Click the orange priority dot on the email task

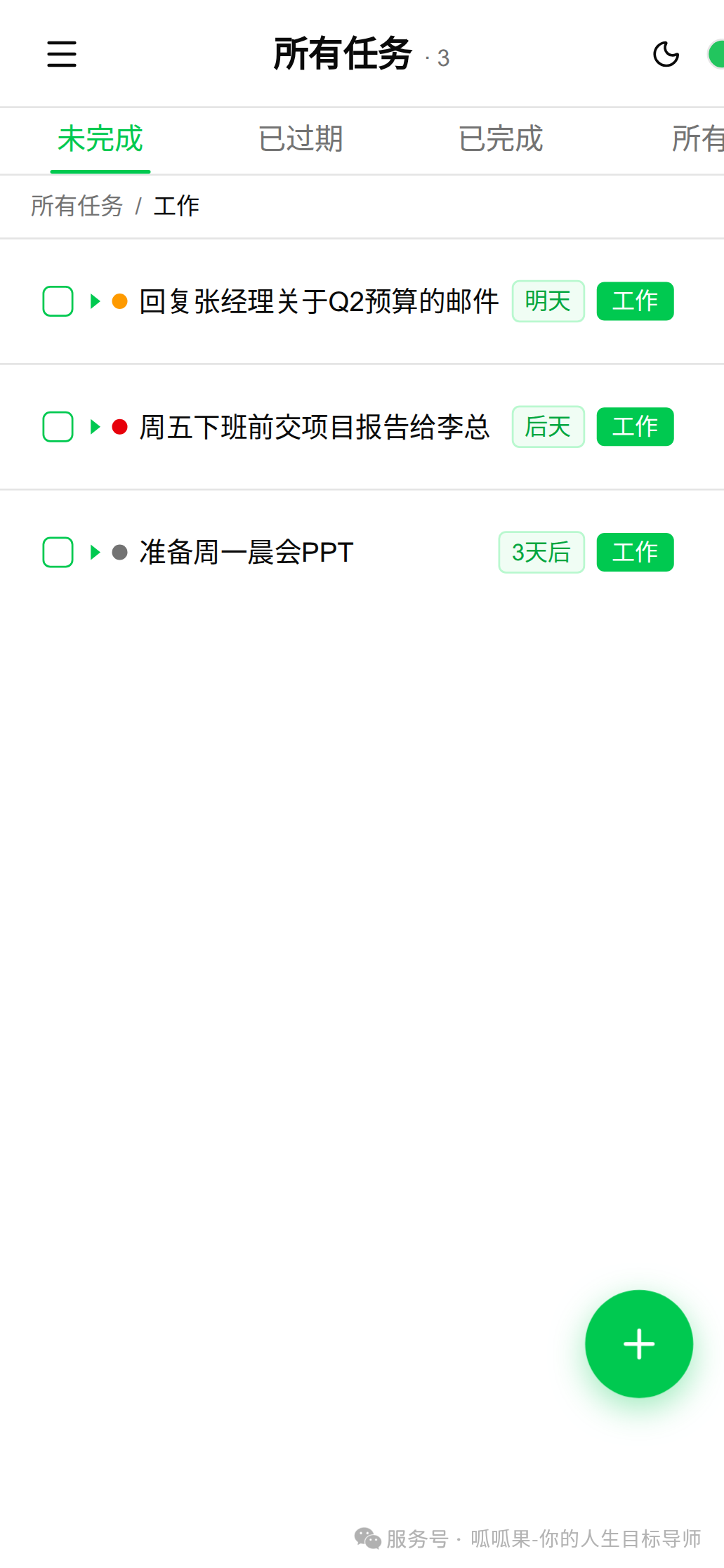tap(120, 301)
